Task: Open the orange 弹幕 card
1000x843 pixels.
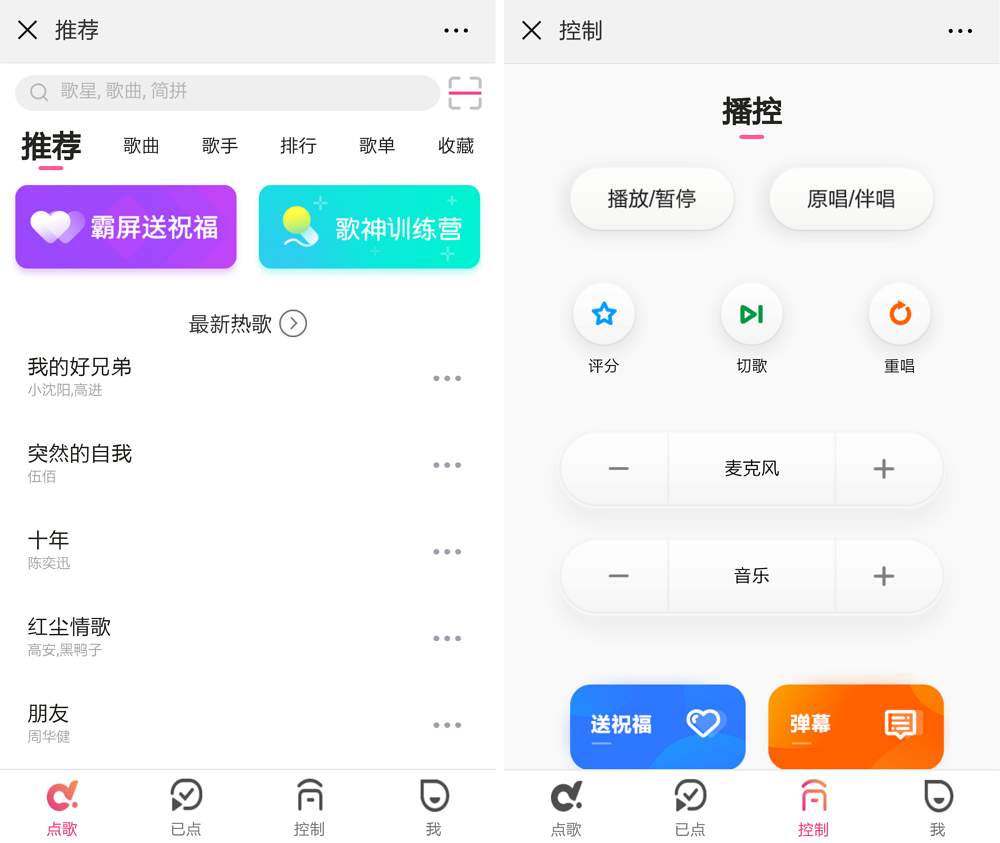Action: [x=856, y=725]
